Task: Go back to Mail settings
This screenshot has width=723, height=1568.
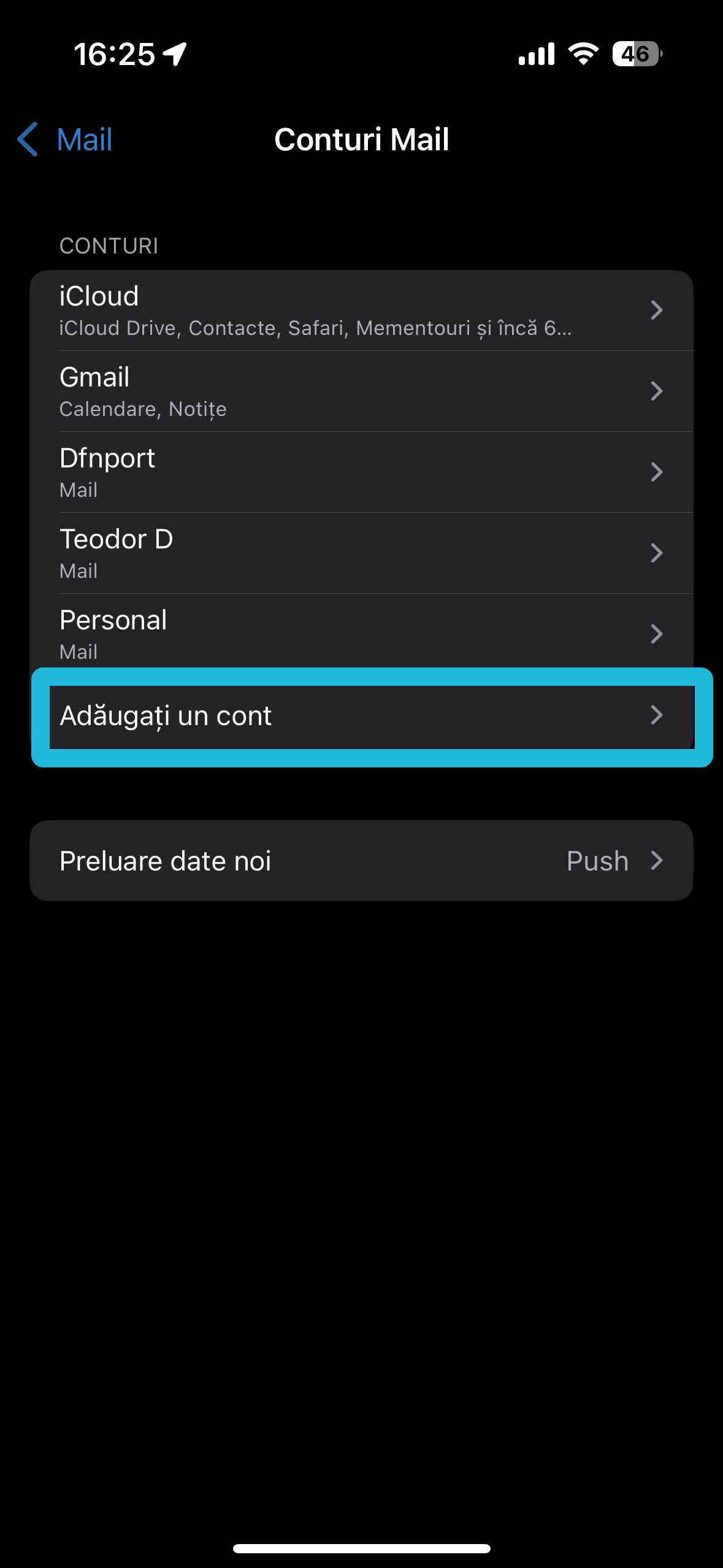Action: click(64, 139)
